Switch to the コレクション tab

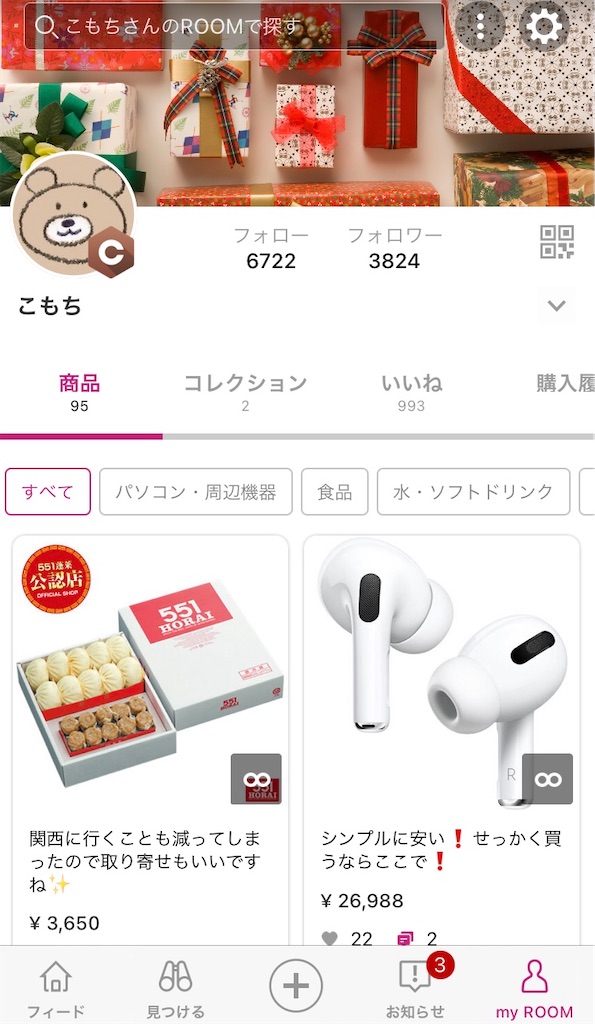(x=245, y=392)
